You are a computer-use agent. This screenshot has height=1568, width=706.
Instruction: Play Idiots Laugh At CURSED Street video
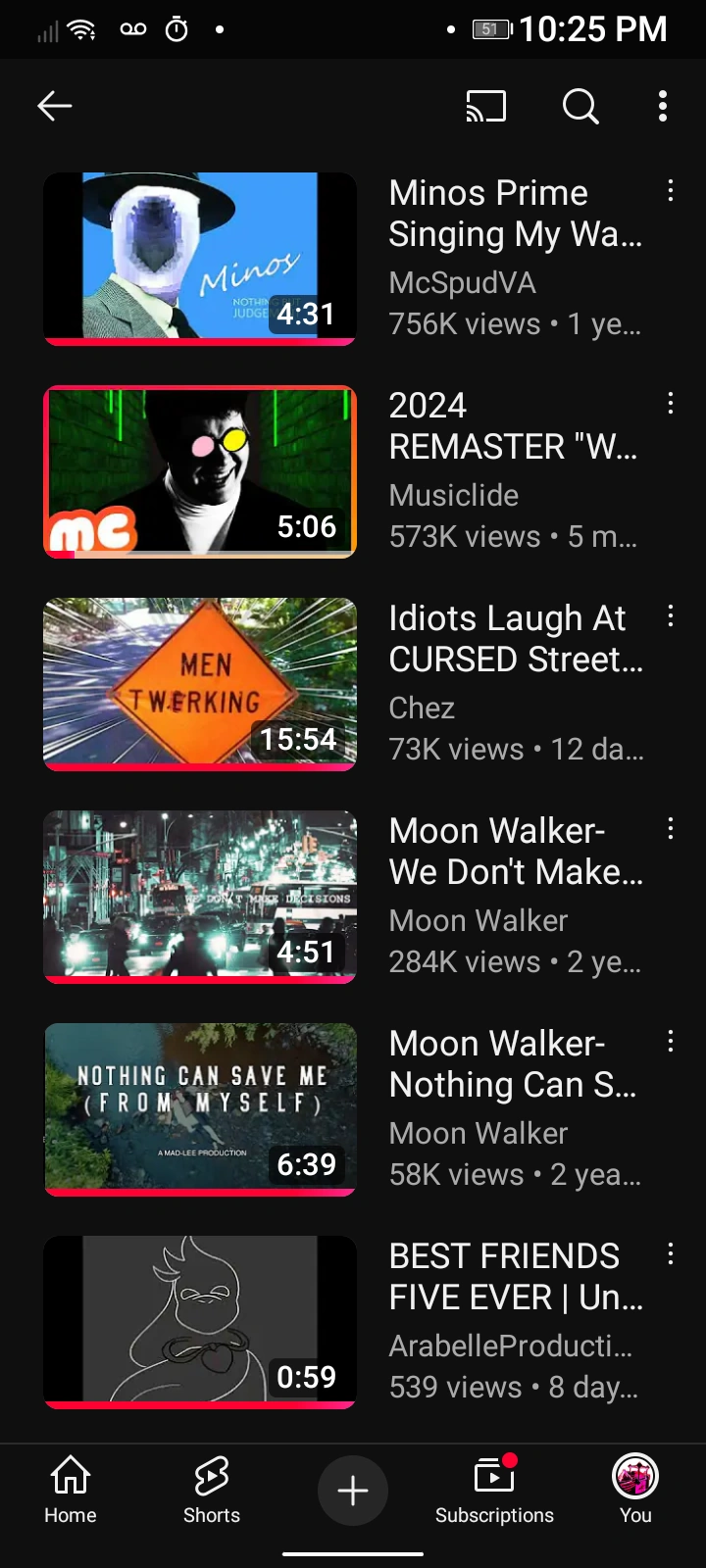[x=200, y=684]
